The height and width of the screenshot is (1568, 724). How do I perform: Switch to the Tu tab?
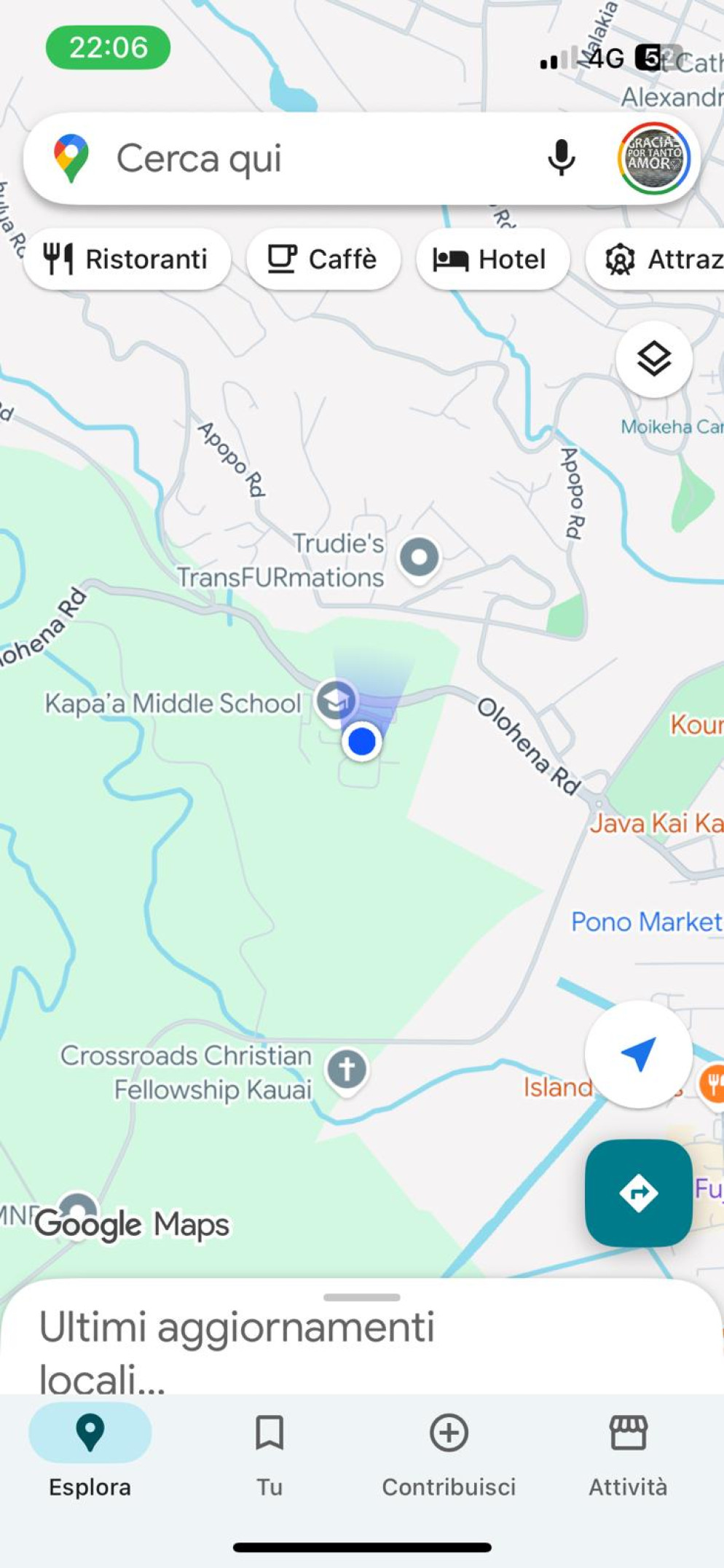tap(269, 1450)
